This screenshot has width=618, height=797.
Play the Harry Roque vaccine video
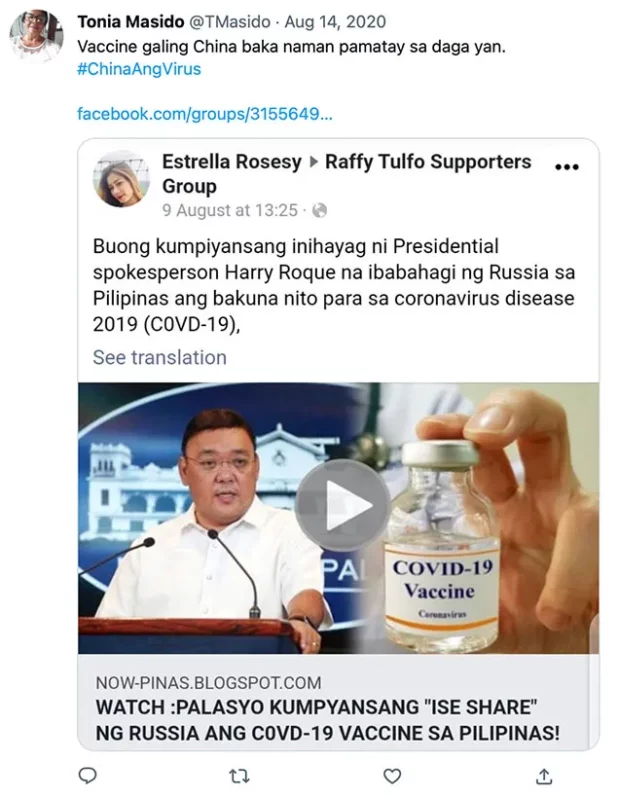tap(340, 506)
